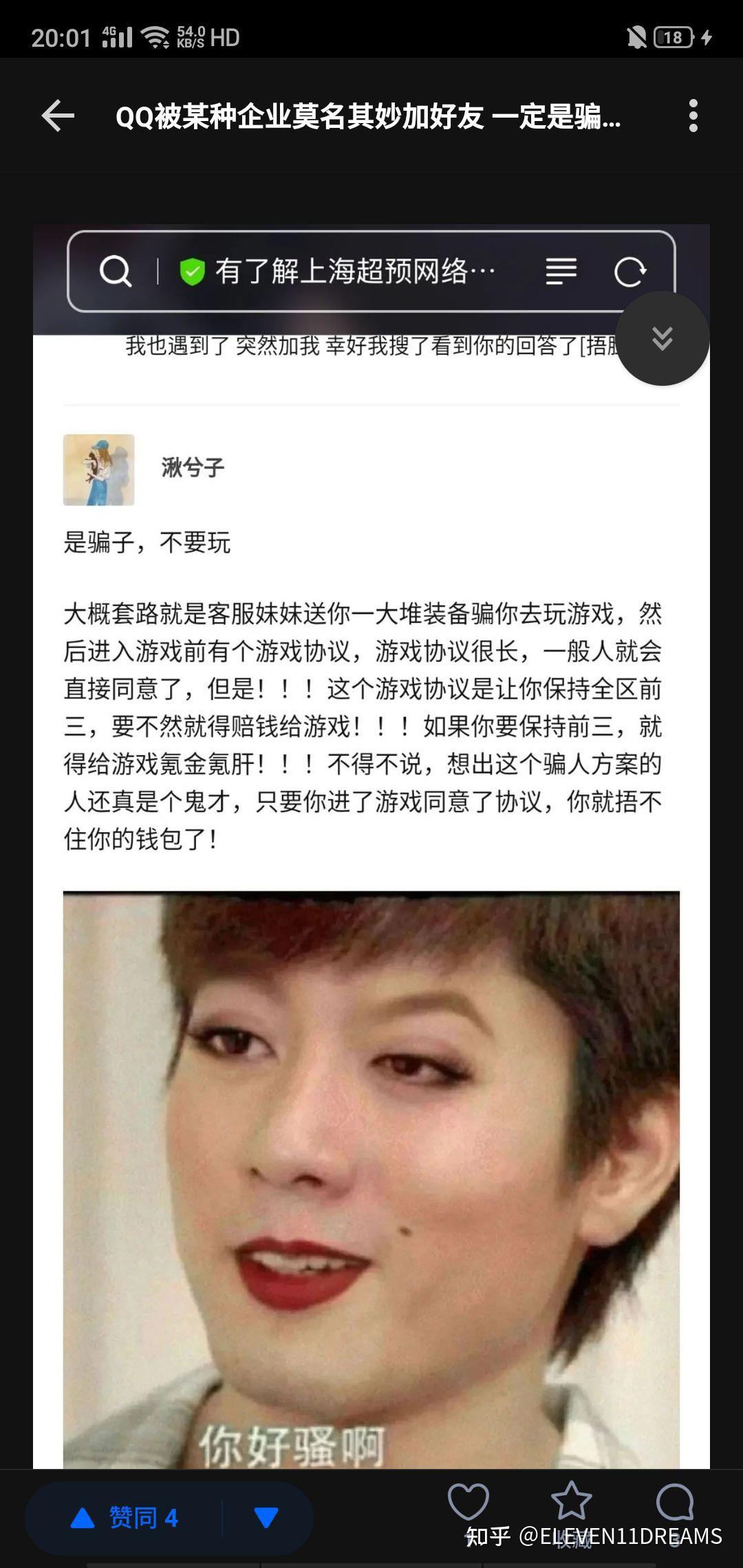Downvote this answer
This screenshot has height=1568, width=743.
pyautogui.click(x=266, y=1518)
